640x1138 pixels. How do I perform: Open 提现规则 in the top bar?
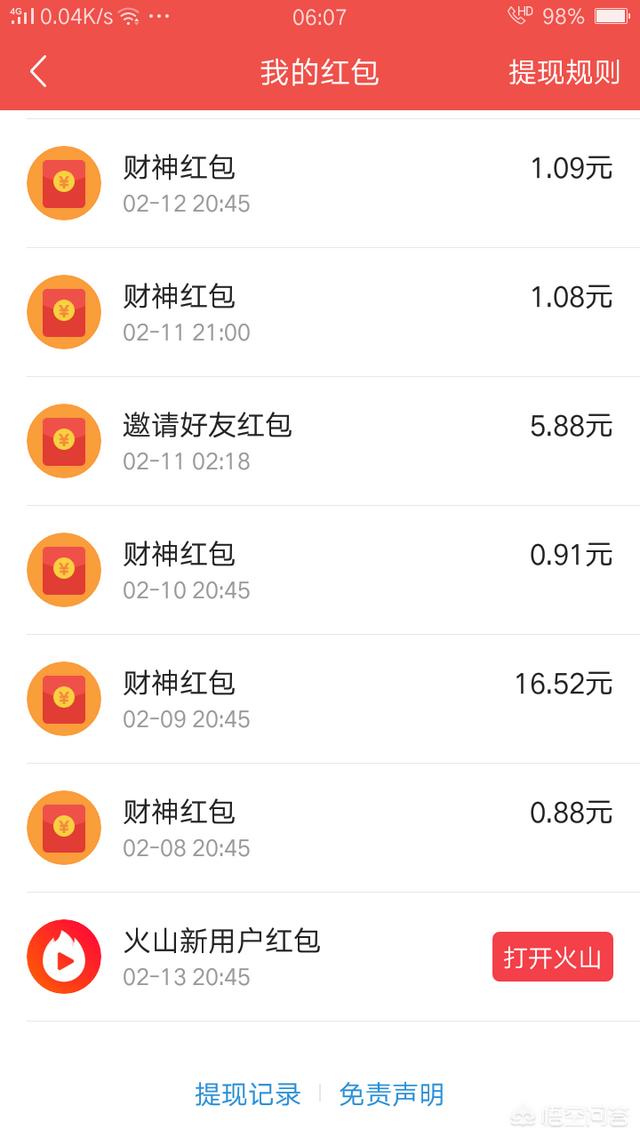[564, 73]
